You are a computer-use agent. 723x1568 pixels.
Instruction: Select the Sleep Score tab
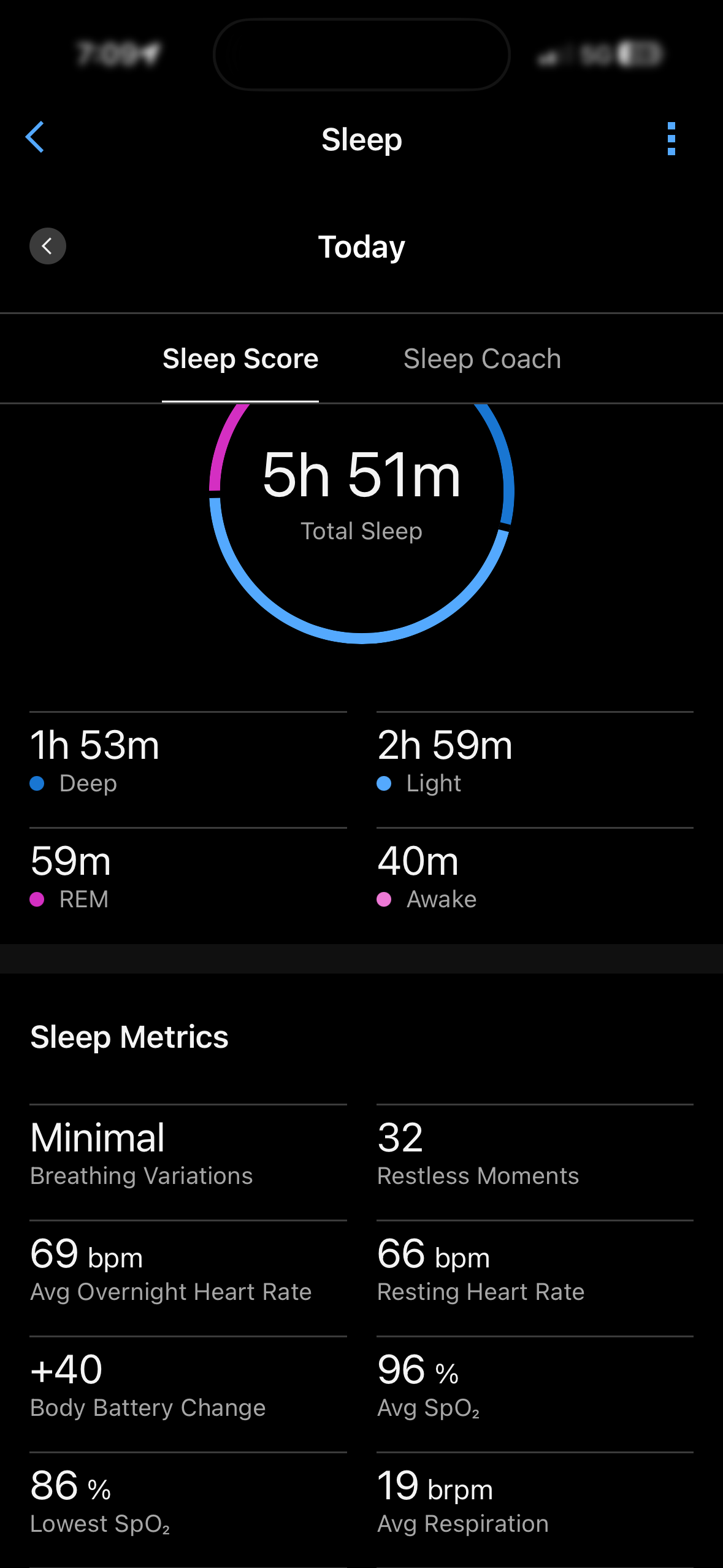point(240,359)
